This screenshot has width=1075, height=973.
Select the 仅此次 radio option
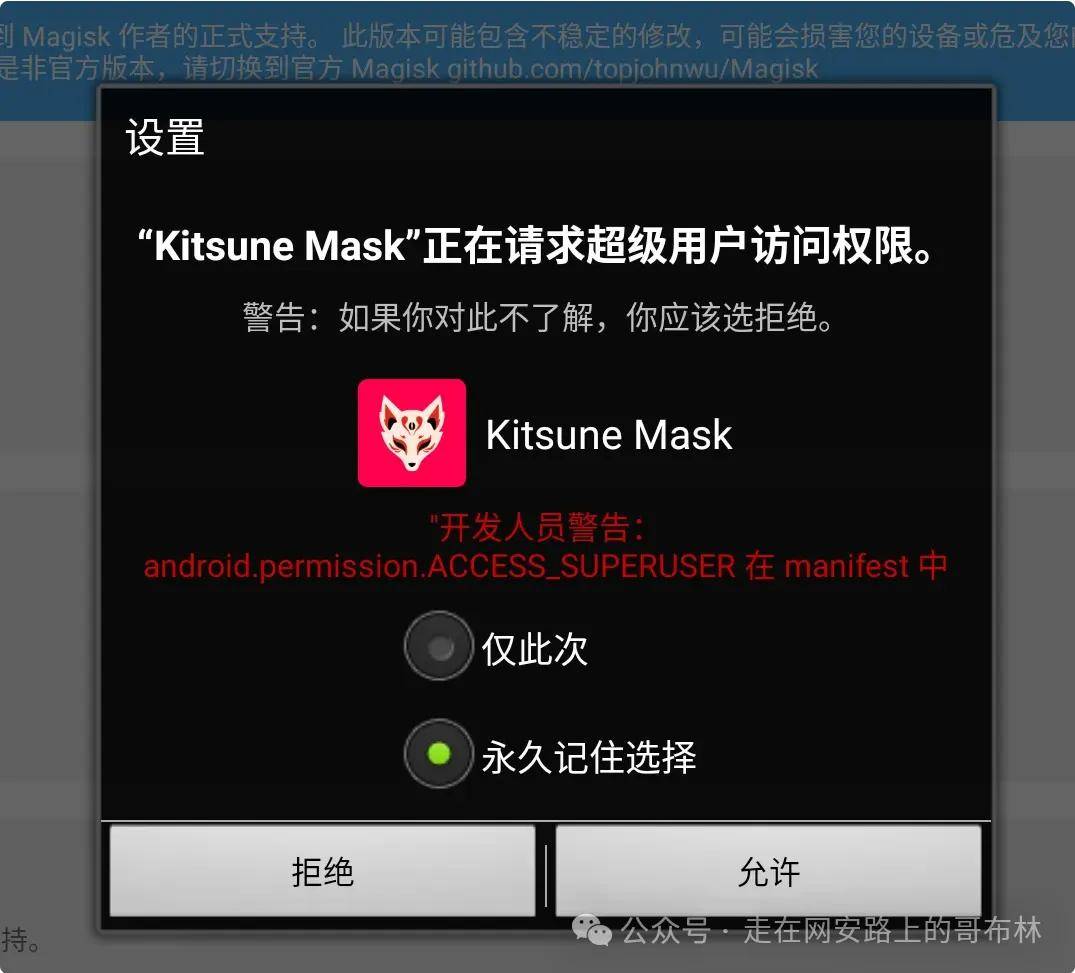(x=438, y=647)
